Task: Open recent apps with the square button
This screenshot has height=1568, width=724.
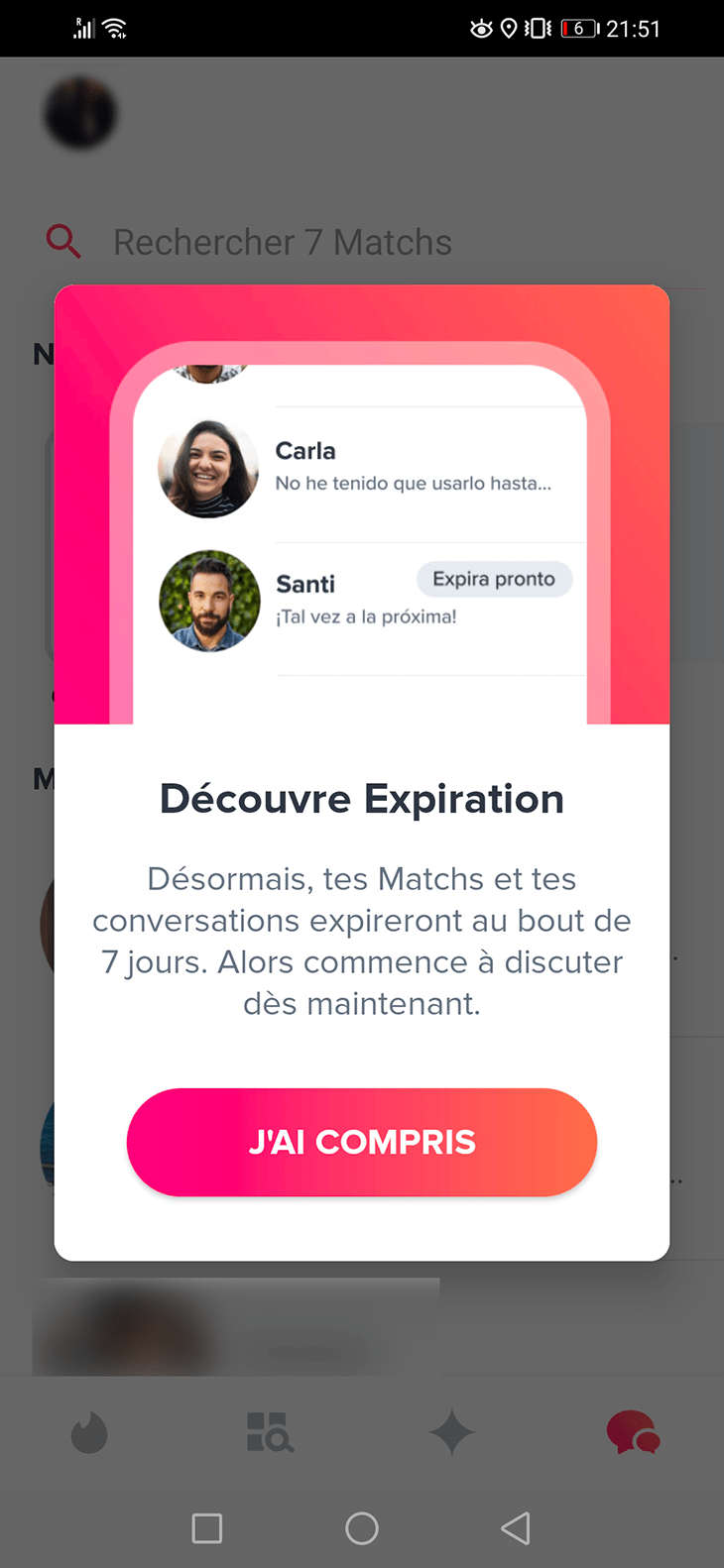Action: [206, 1528]
